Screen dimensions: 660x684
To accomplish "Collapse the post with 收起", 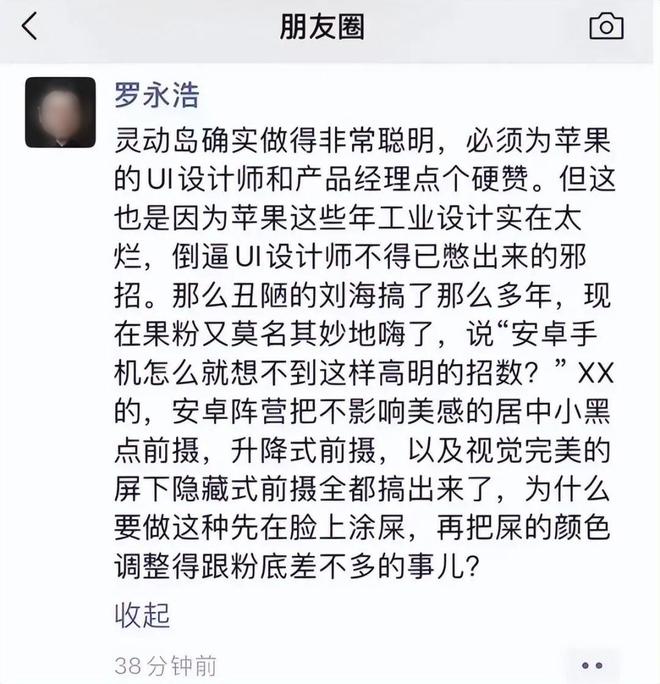I will (x=142, y=613).
